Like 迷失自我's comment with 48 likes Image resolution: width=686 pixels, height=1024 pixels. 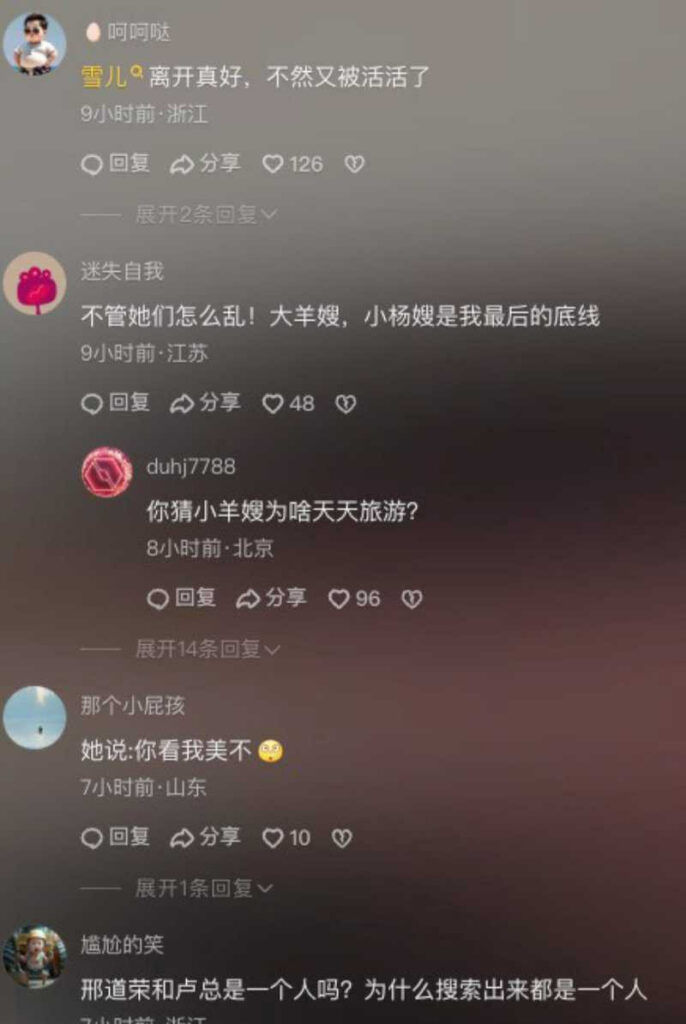pyautogui.click(x=288, y=403)
